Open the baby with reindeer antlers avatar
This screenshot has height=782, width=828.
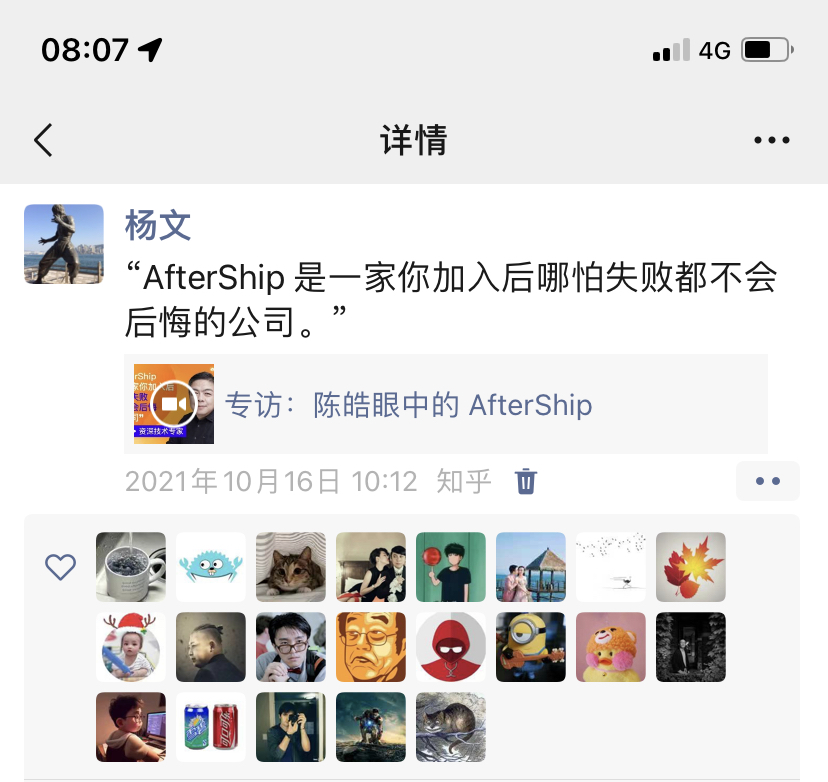(x=131, y=647)
